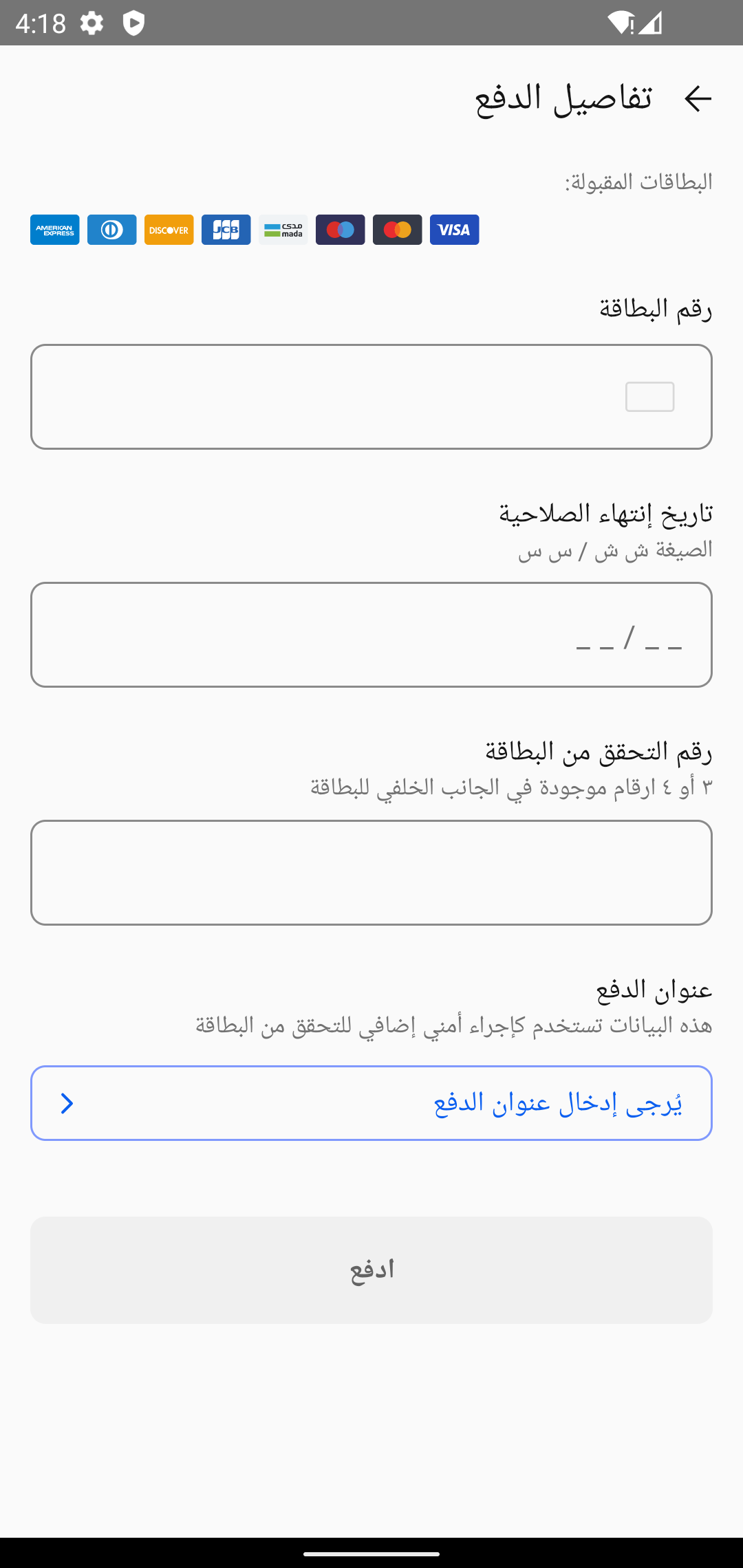
Task: Tap the navigation handle at screen bottom
Action: (371, 1553)
